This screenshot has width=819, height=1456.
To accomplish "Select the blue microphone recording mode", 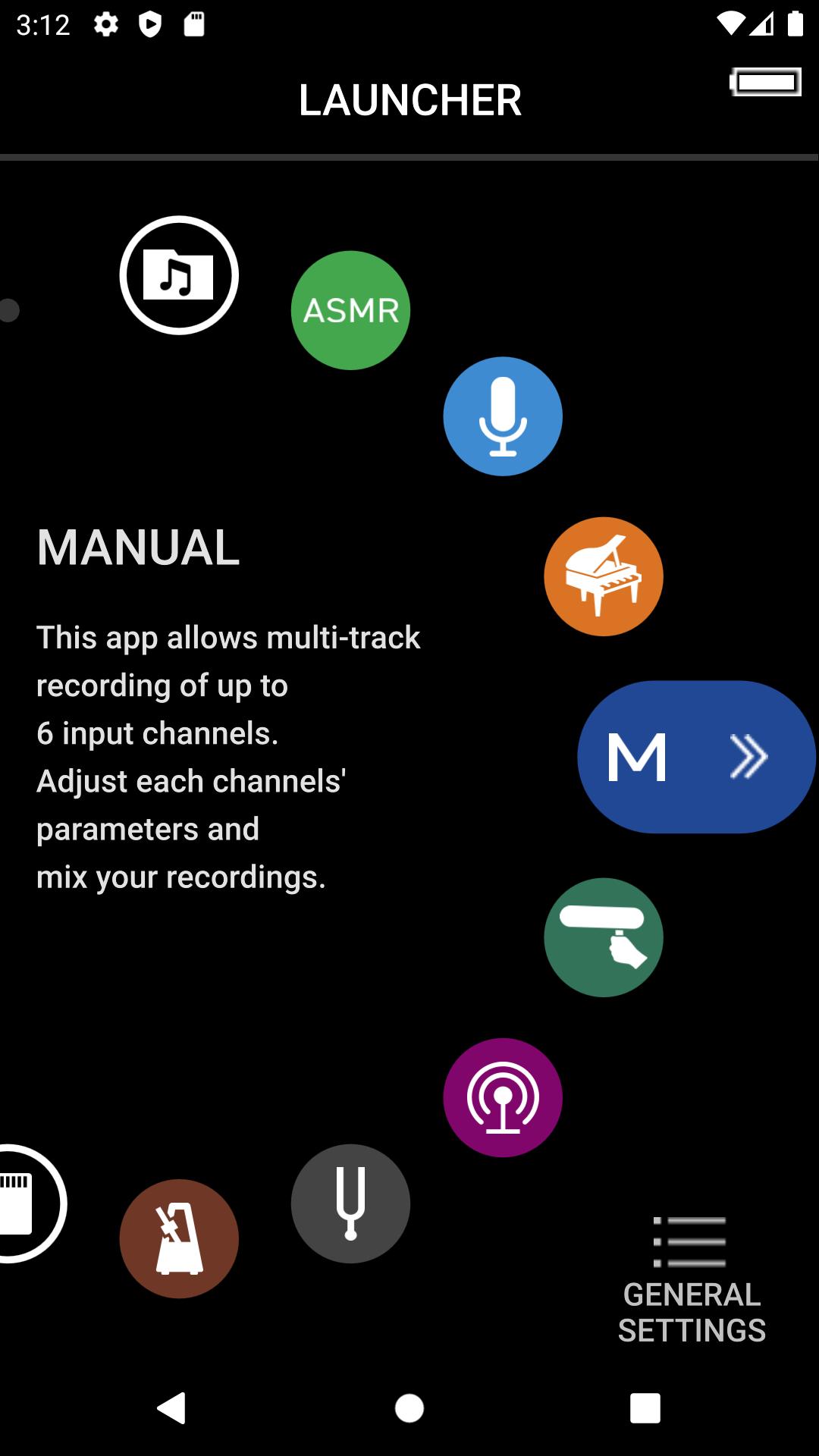I will click(502, 416).
